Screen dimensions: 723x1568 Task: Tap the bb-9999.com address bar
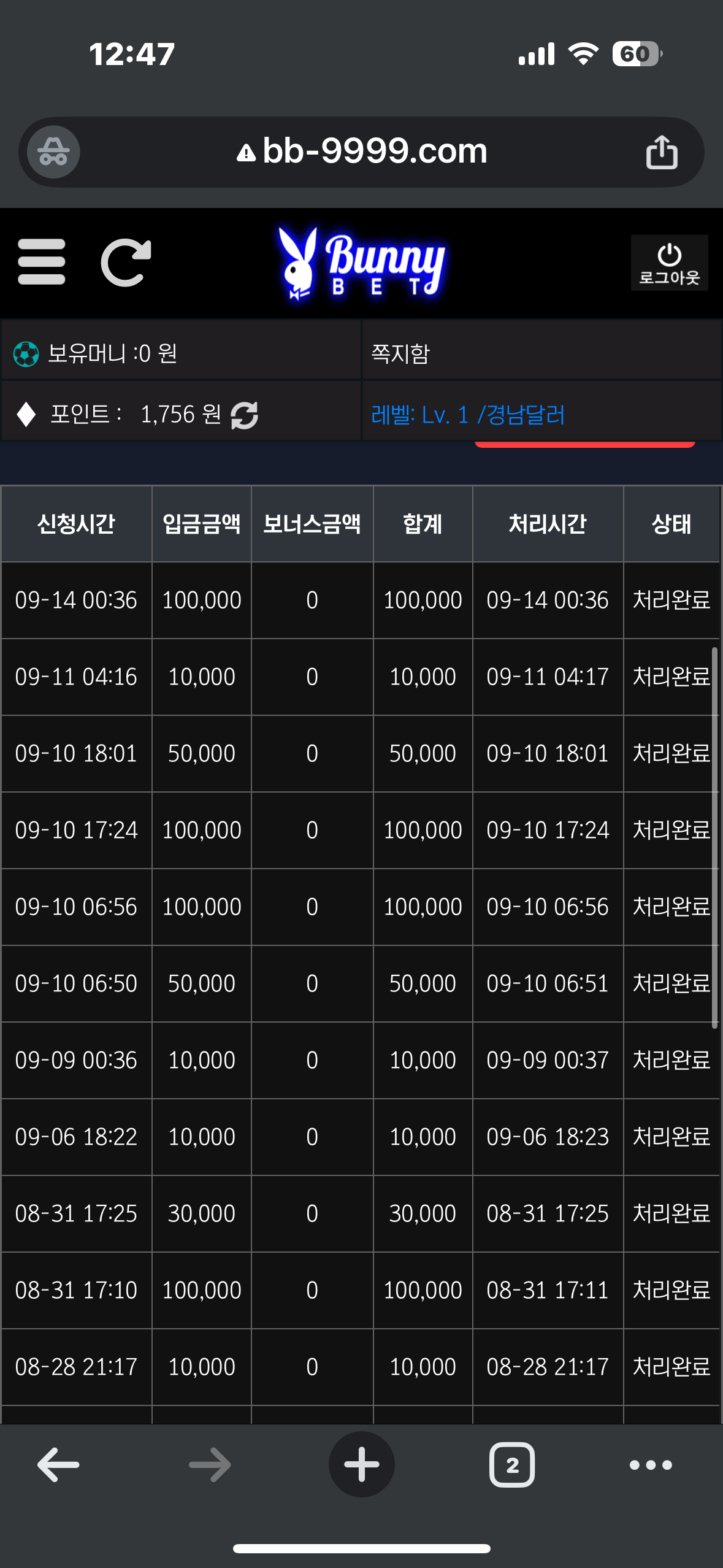click(x=362, y=152)
